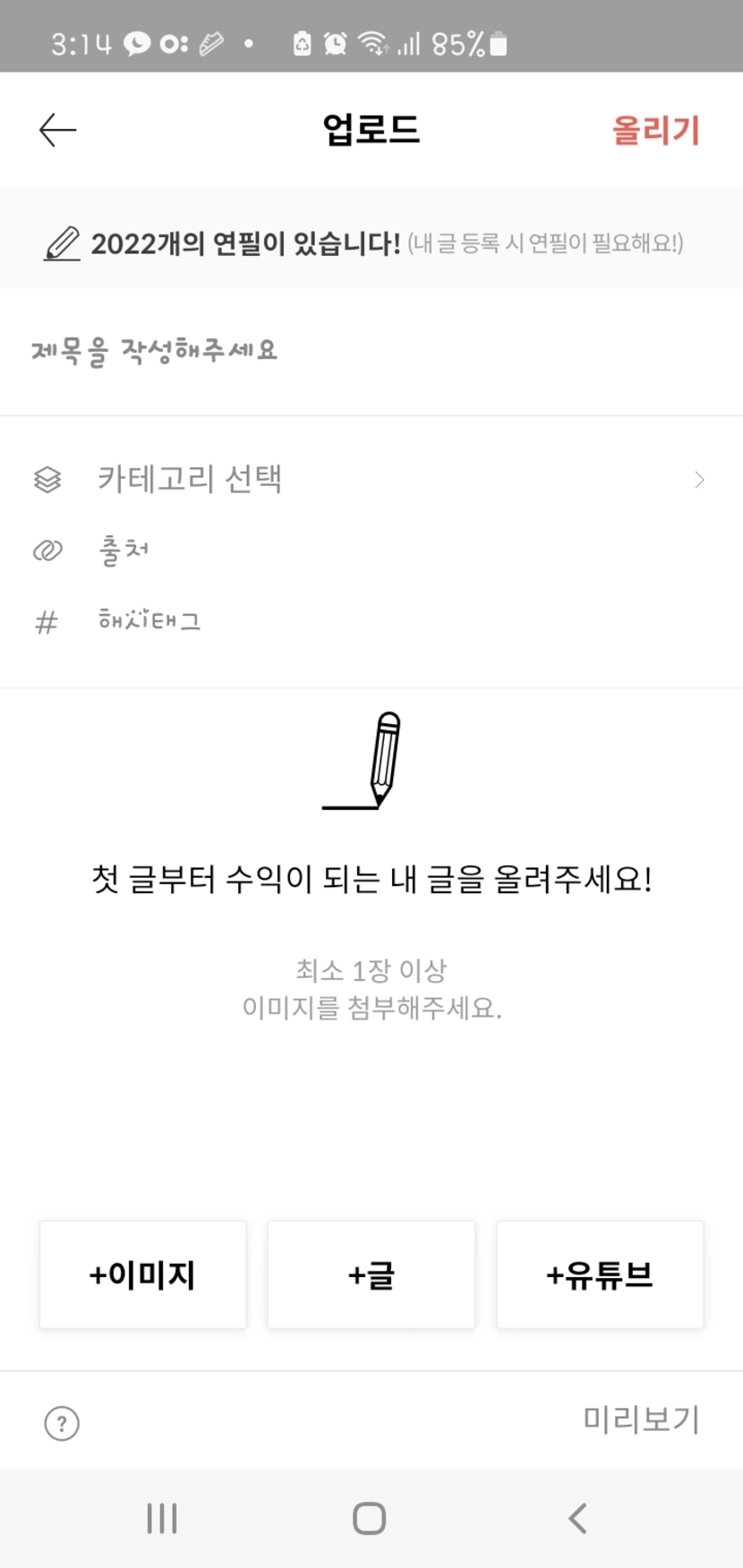Add an image with +이미지
The image size is (743, 1568).
[x=142, y=1274]
